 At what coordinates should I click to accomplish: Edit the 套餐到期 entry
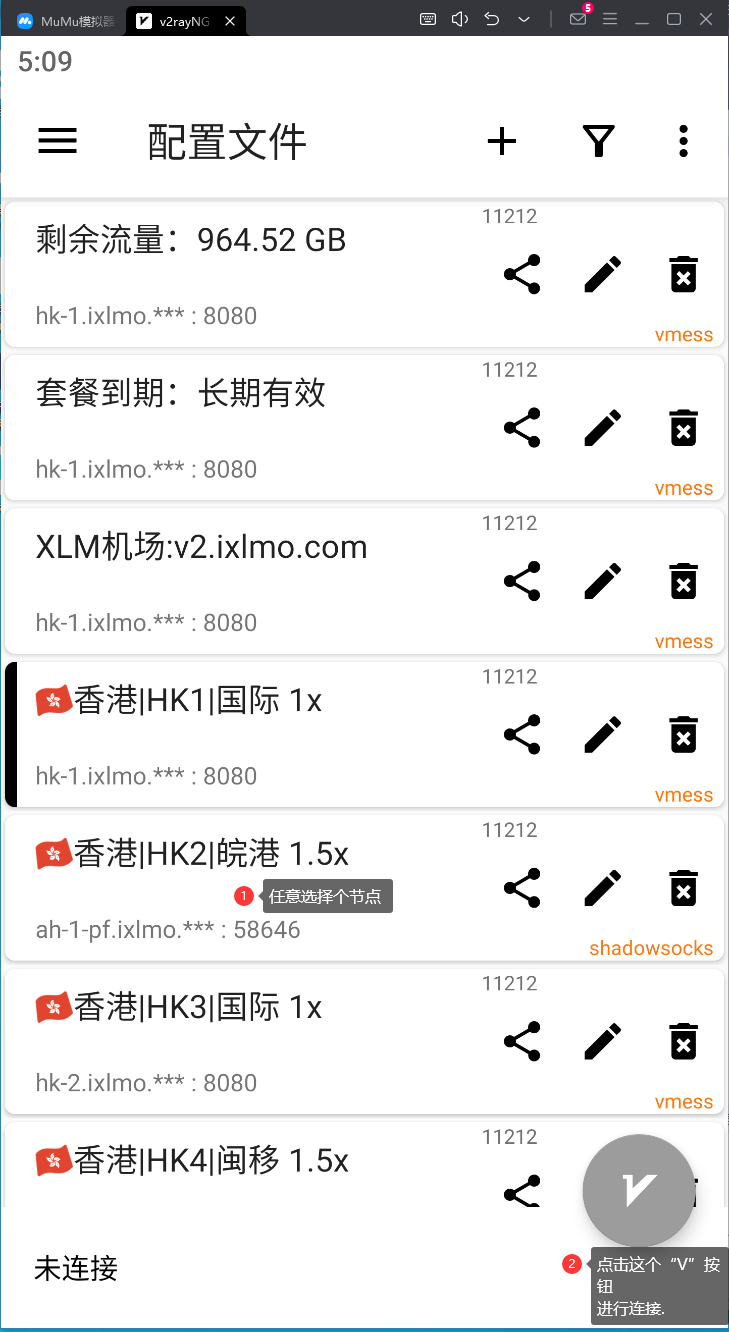pos(602,427)
